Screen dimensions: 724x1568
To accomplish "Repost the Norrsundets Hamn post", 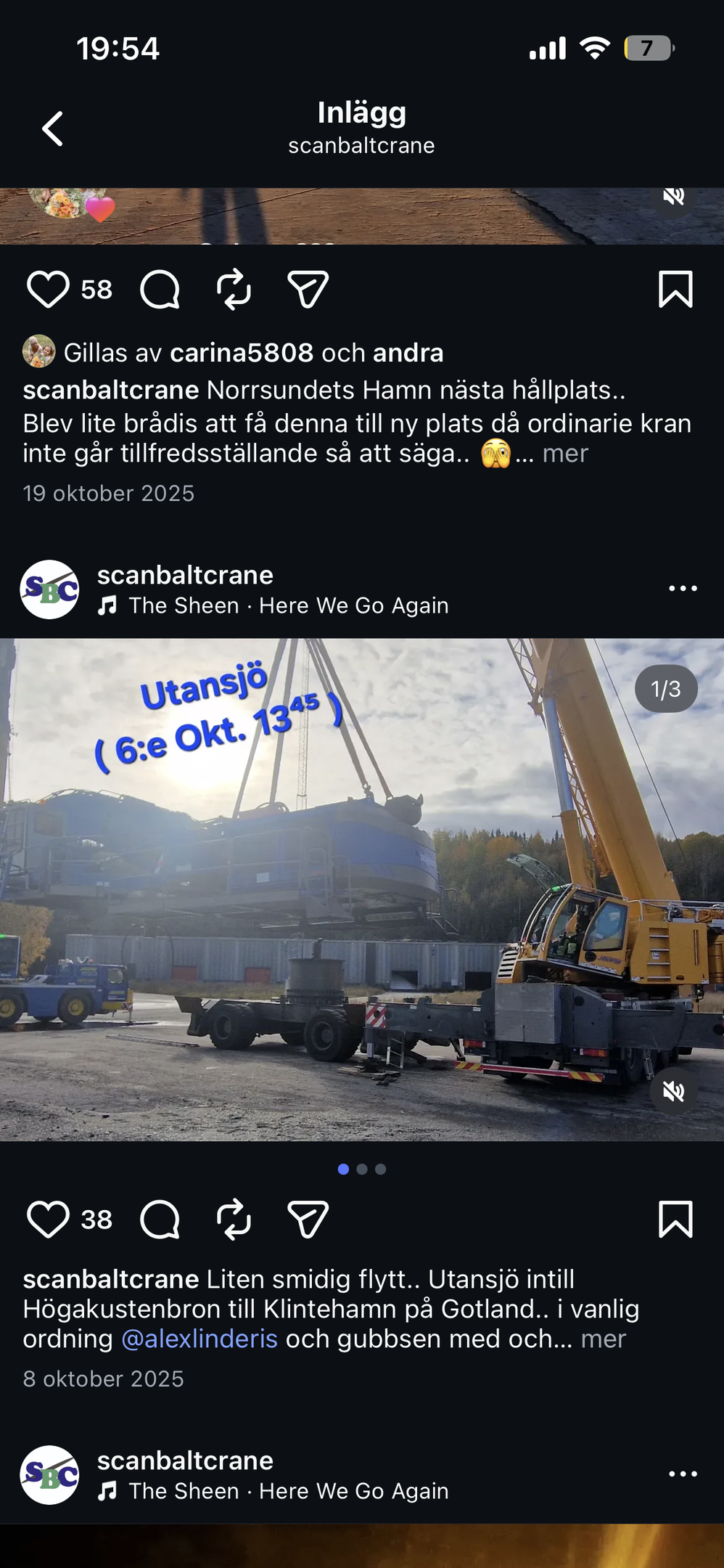I will click(x=234, y=290).
